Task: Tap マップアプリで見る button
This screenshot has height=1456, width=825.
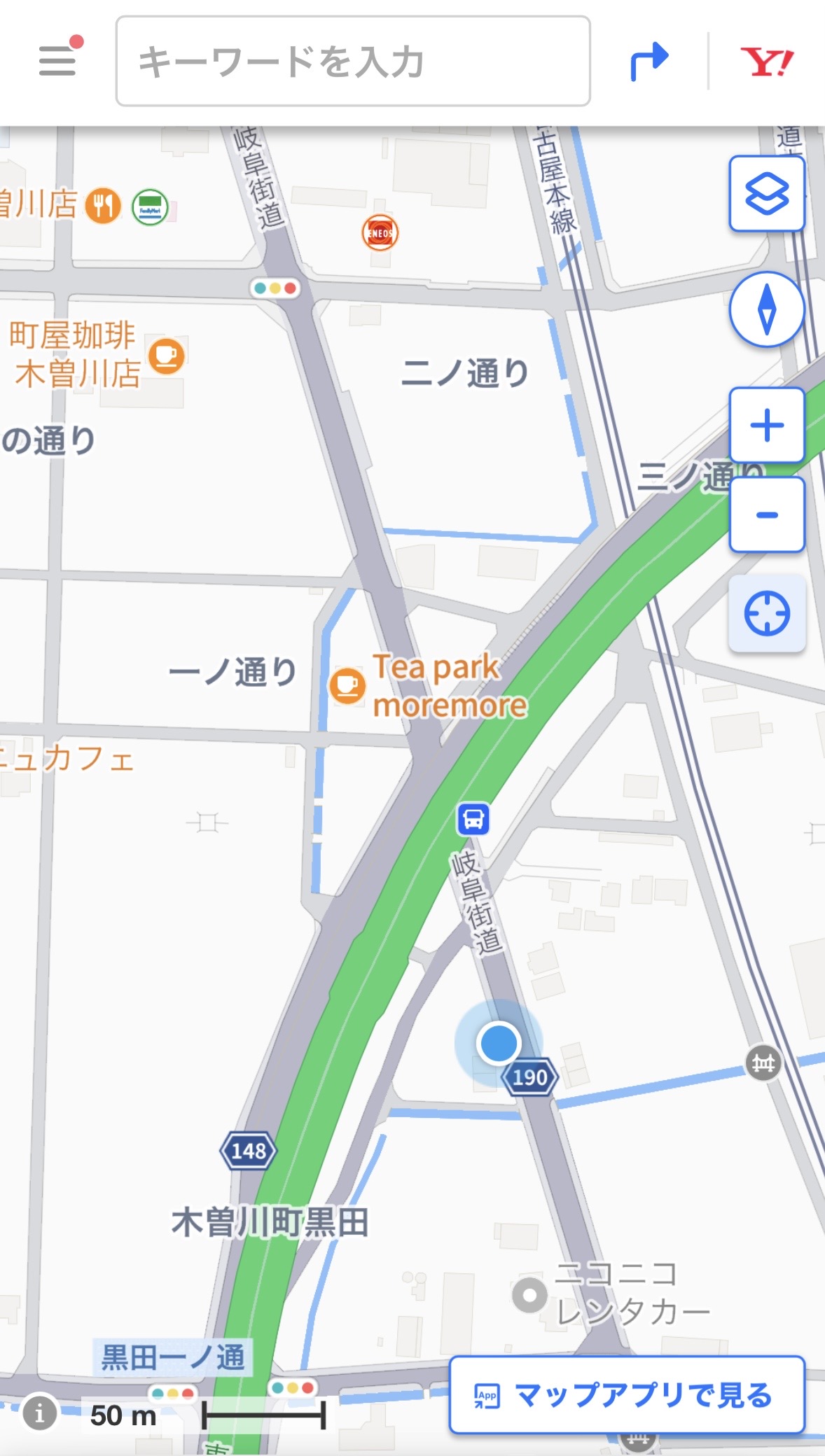Action: [x=627, y=1395]
